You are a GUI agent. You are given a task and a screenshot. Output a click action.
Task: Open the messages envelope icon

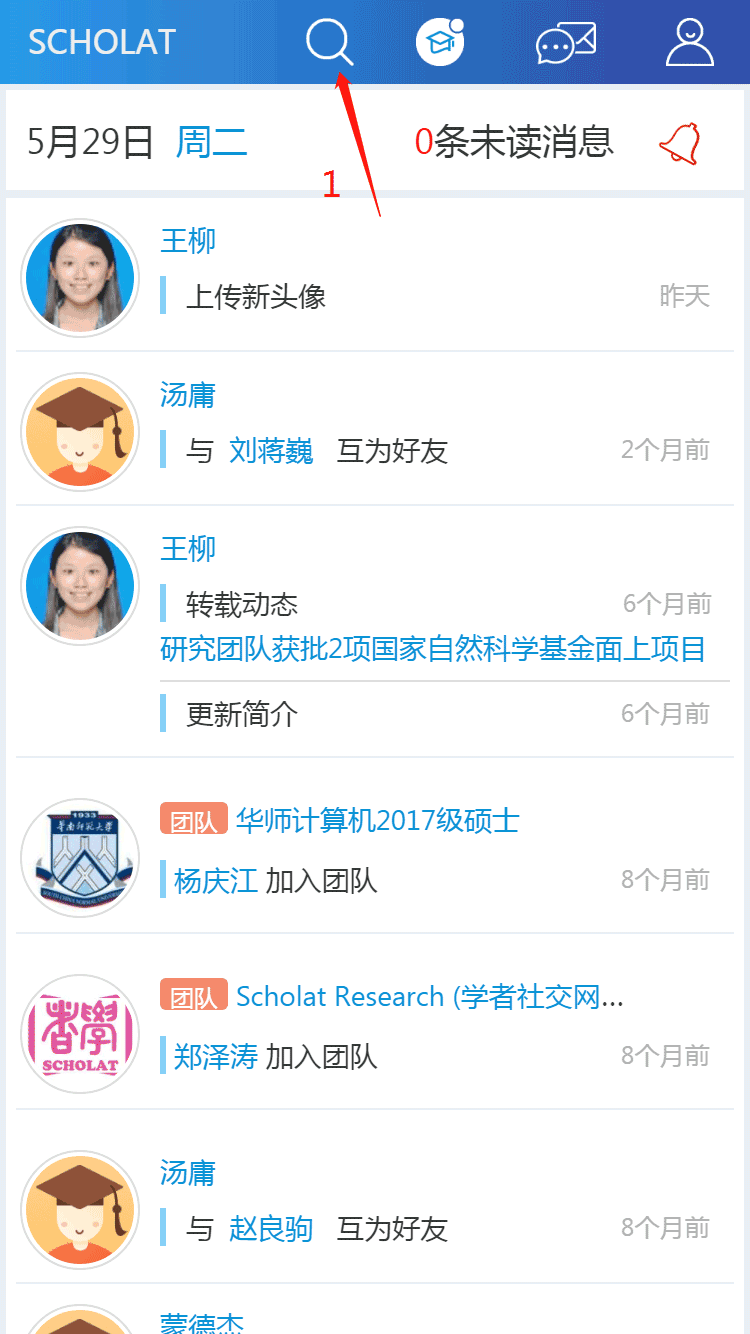point(566,43)
